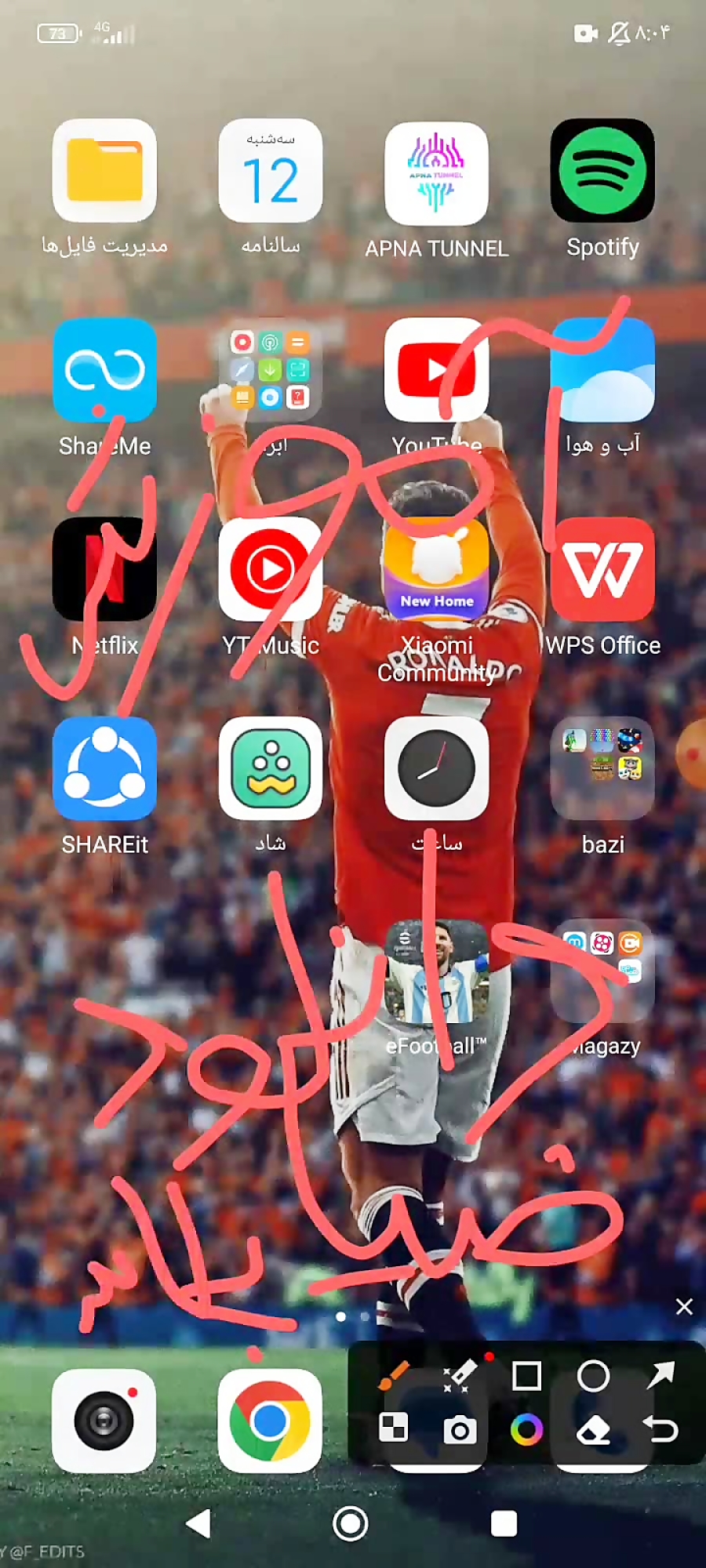The height and width of the screenshot is (1568, 706).
Task: Open the Camera app in the dock
Action: click(104, 1421)
